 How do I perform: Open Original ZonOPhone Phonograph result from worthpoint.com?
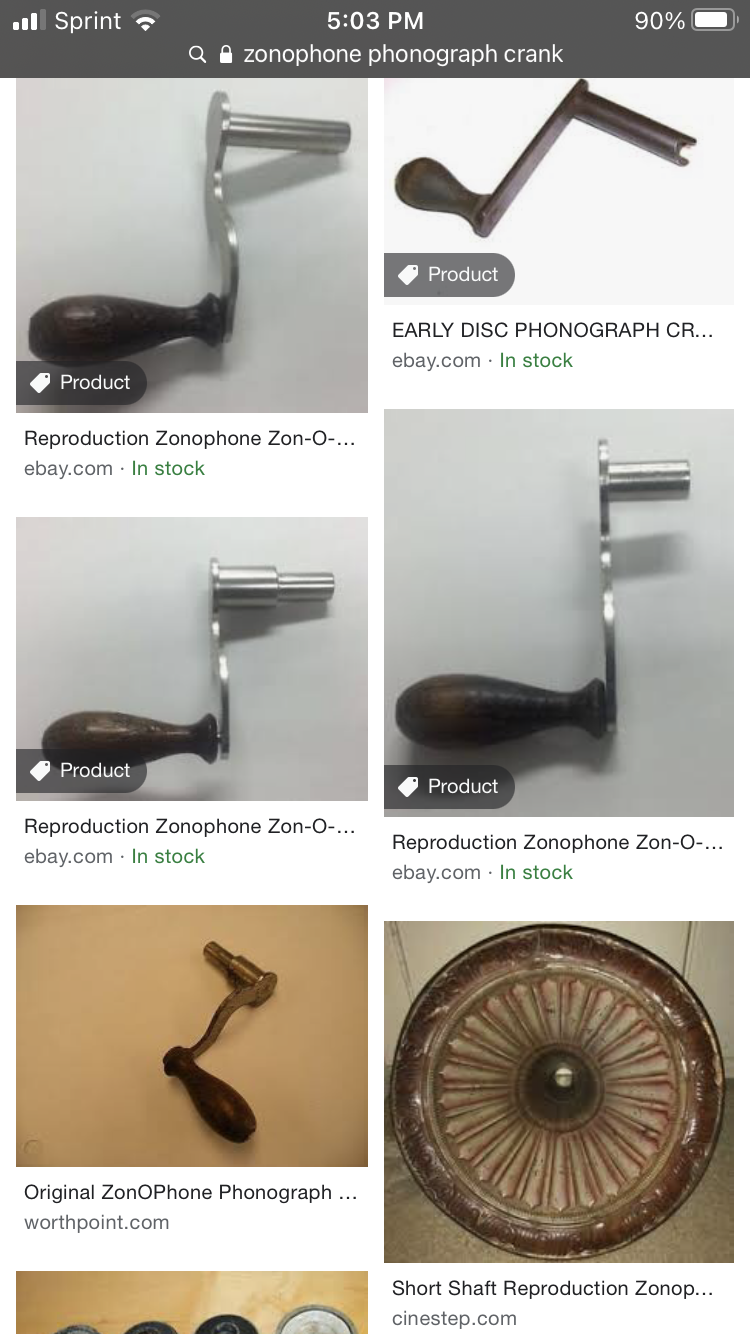click(x=191, y=1192)
